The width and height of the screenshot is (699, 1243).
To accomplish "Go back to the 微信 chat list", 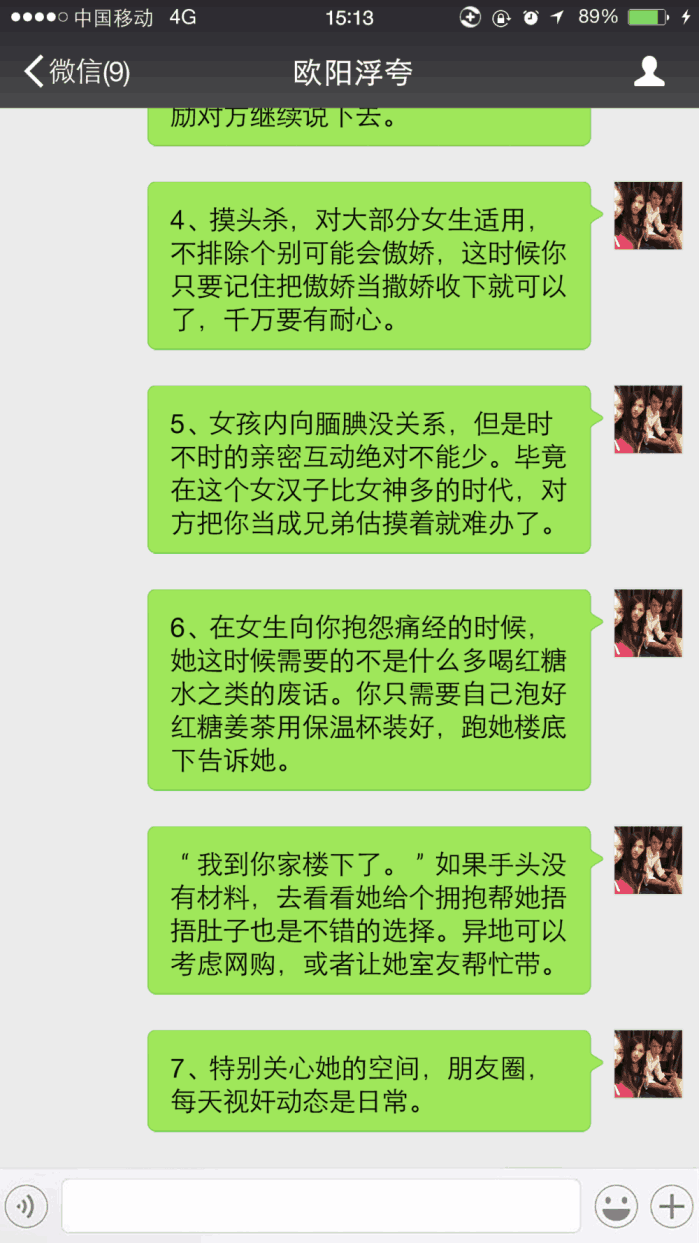I will (x=77, y=72).
